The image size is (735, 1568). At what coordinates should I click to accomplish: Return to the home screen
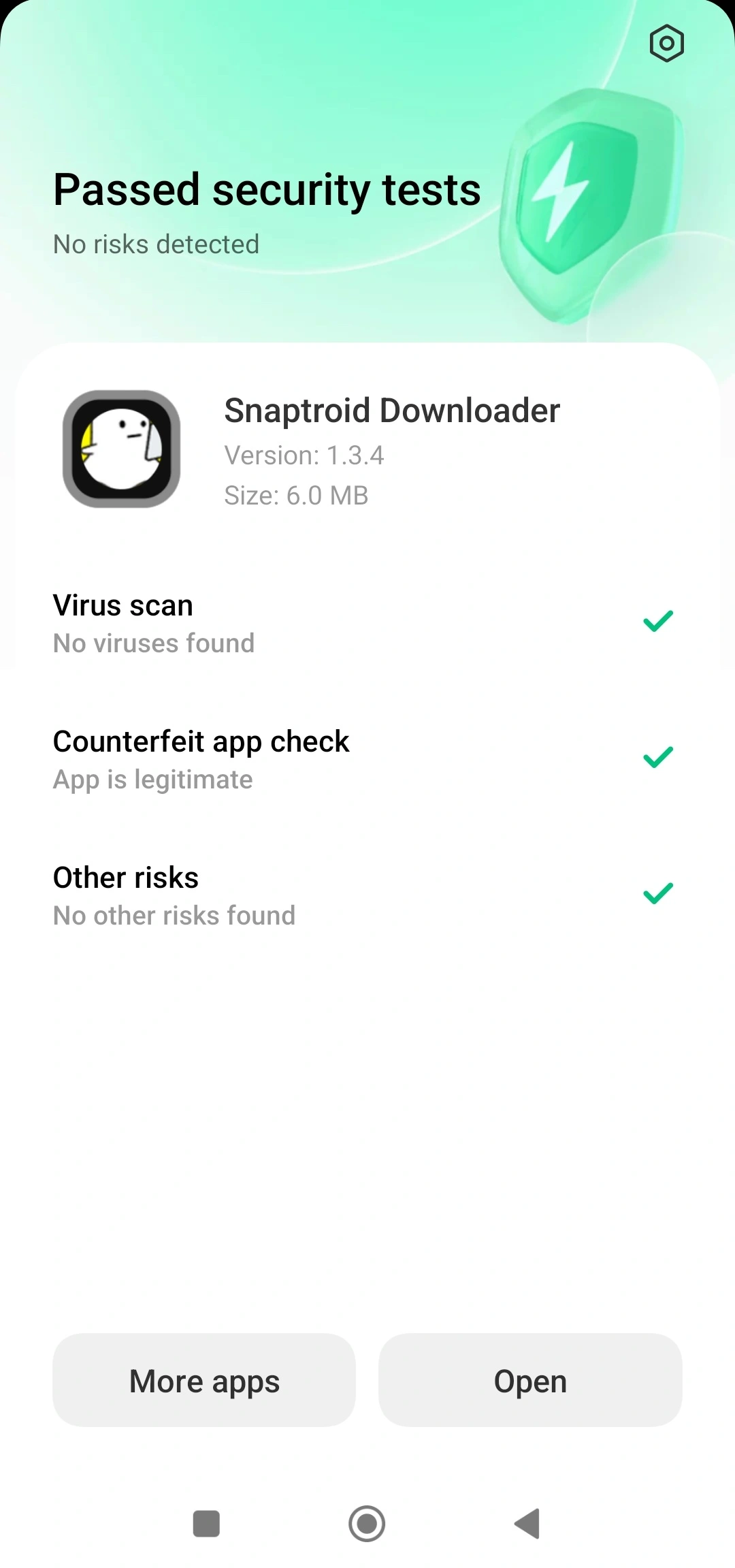pos(367,1523)
